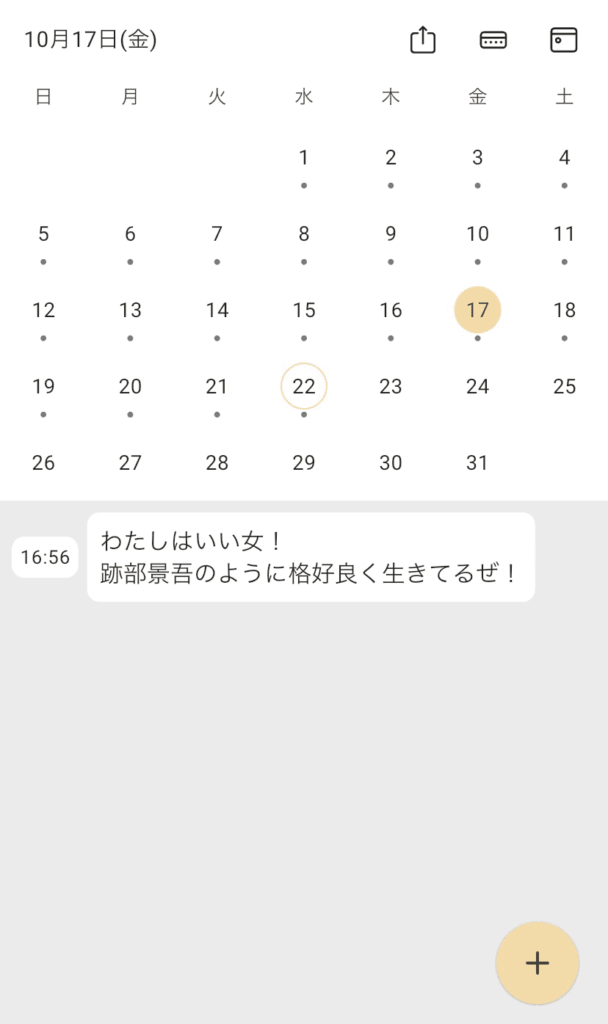
Task: Select October 1 on the calendar
Action: tap(304, 158)
